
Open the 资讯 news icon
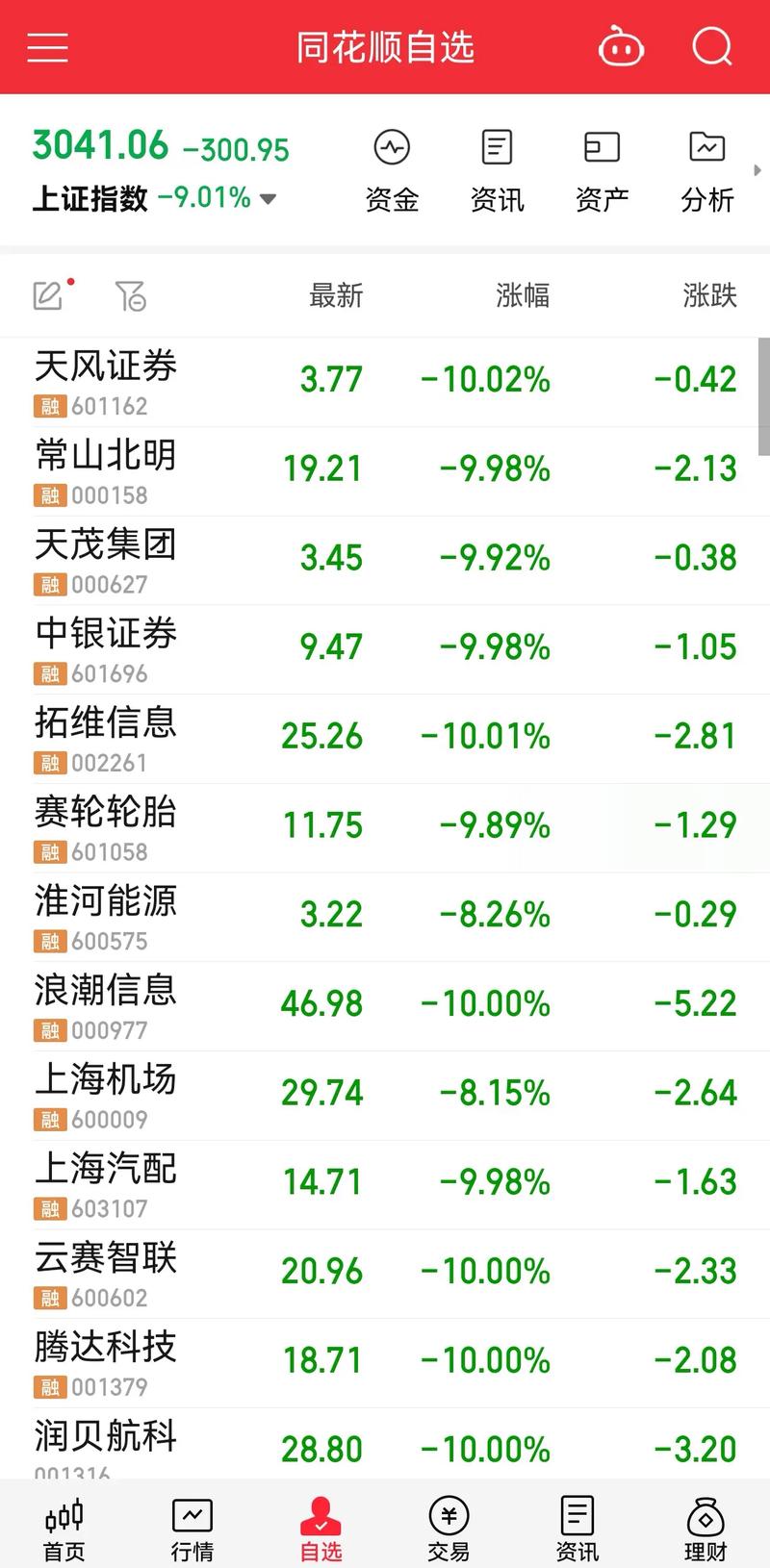coord(497,168)
